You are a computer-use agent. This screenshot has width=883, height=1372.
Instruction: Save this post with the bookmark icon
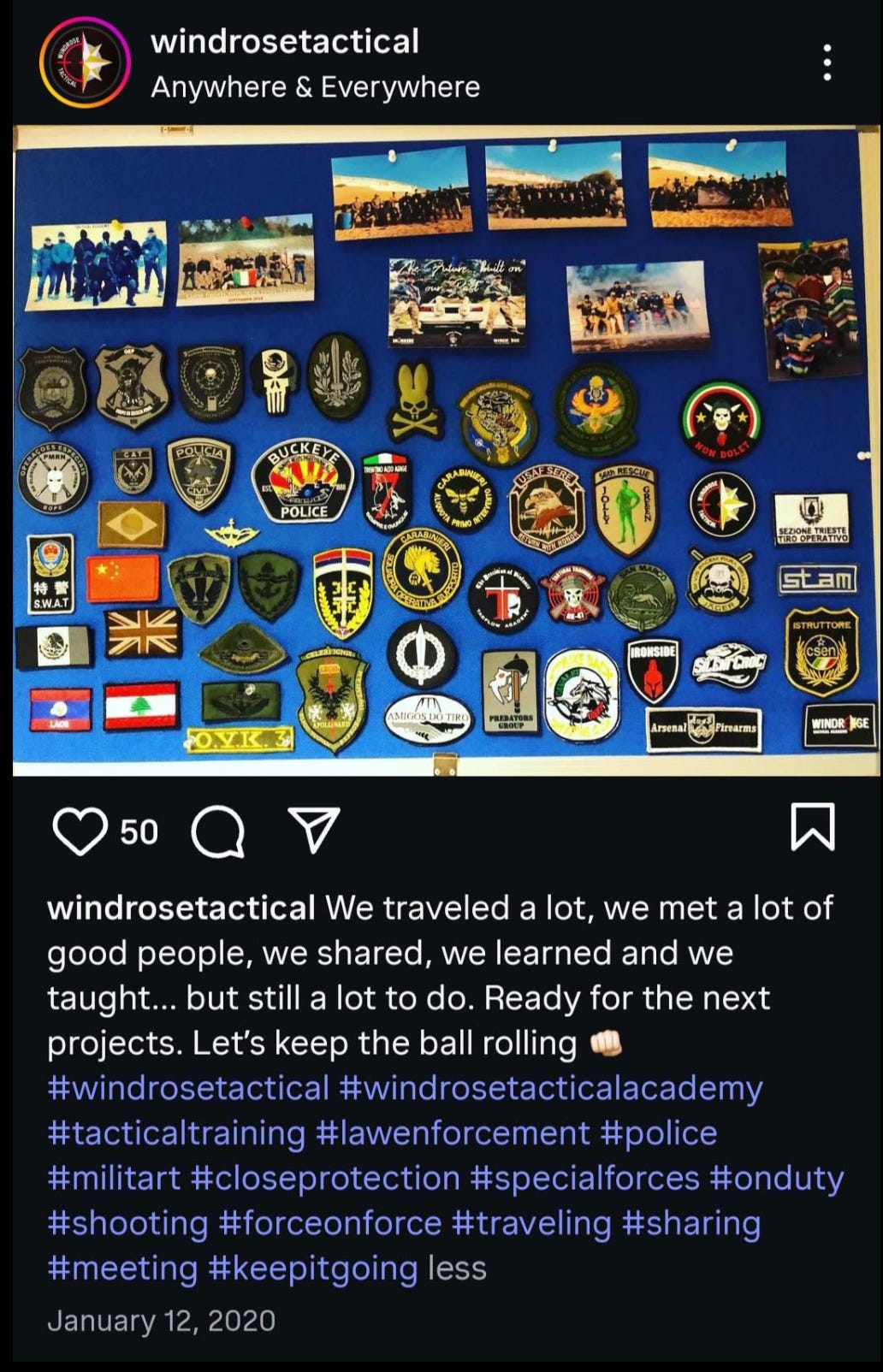(811, 826)
